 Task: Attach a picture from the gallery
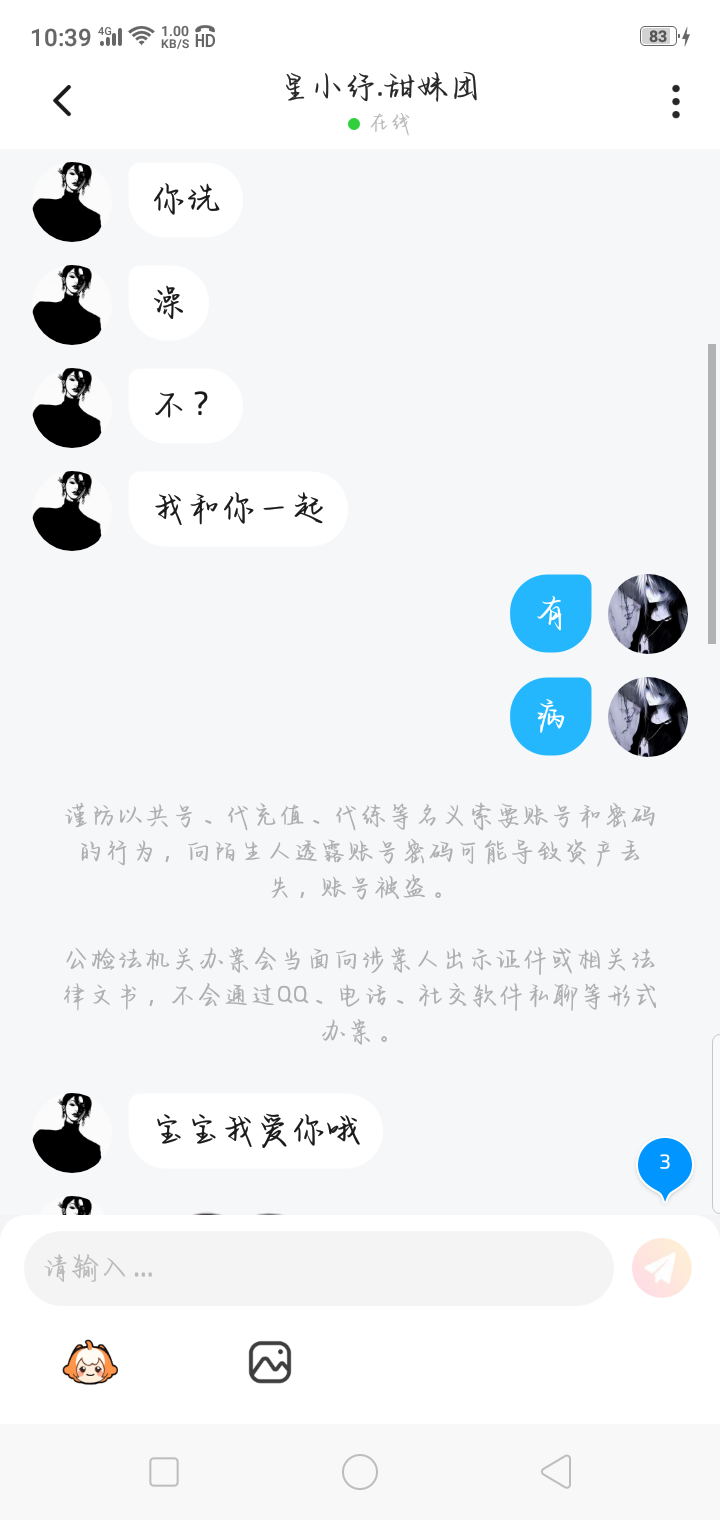[x=270, y=1362]
